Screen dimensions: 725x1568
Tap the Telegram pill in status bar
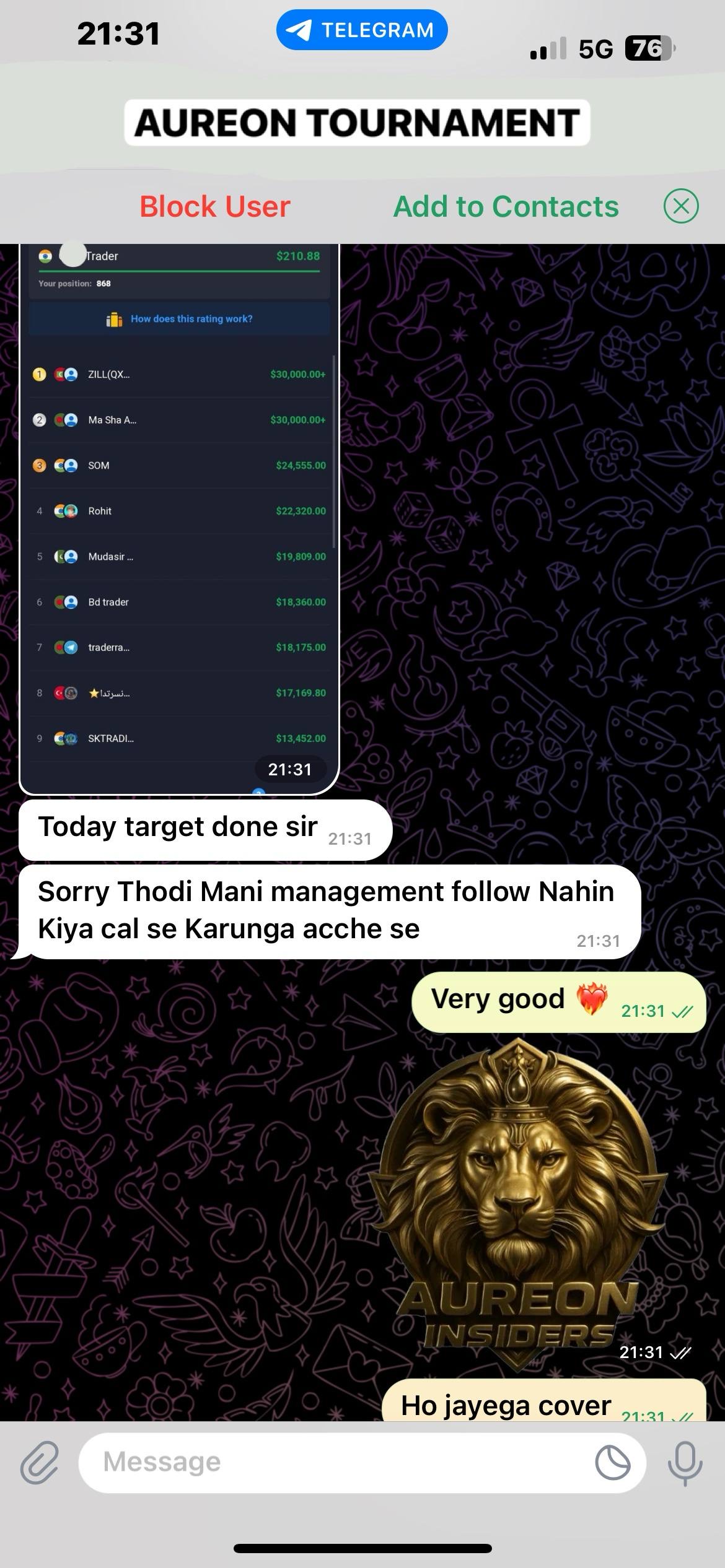click(x=362, y=30)
